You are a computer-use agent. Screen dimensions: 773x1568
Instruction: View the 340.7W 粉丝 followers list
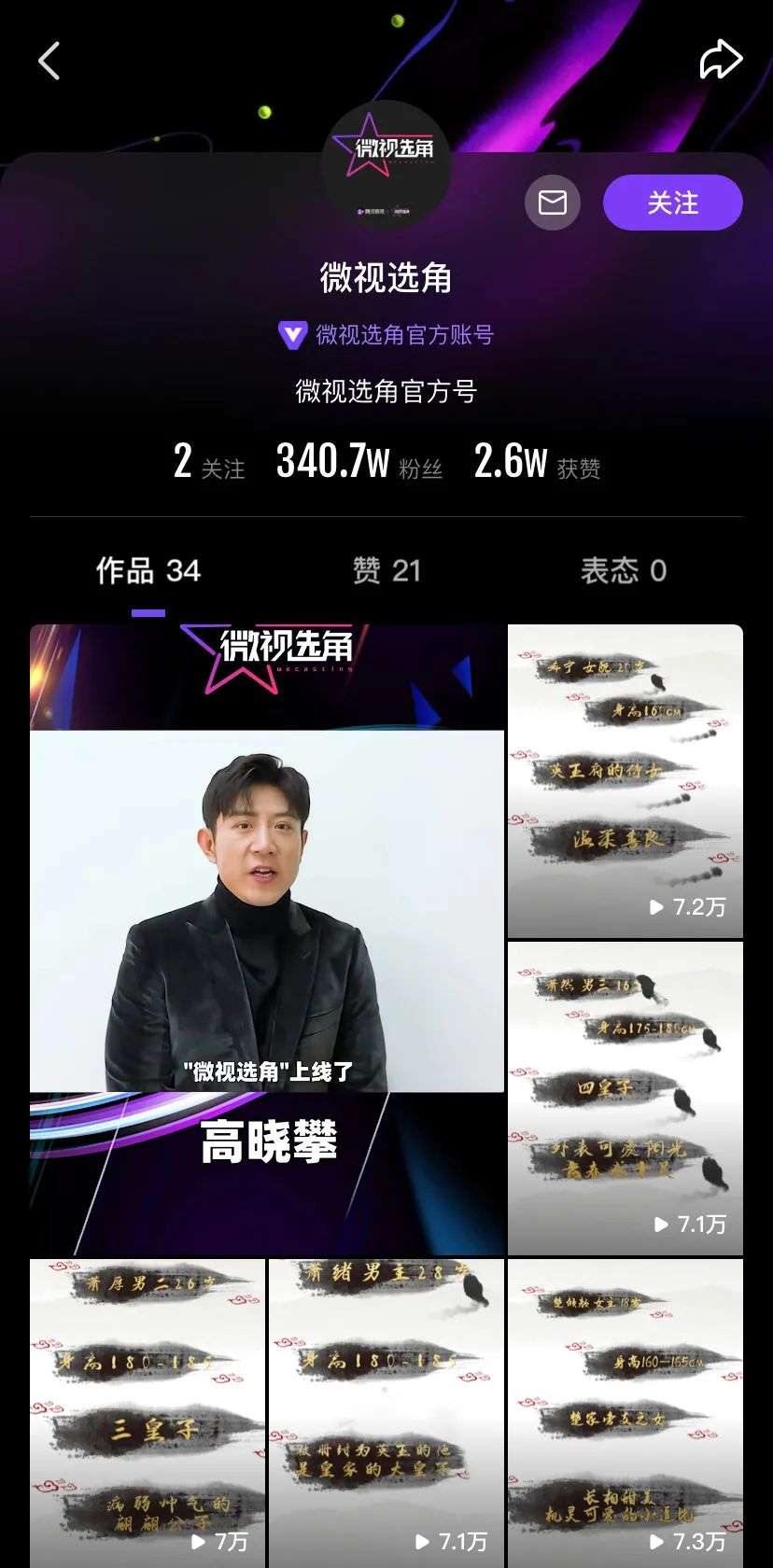pos(358,462)
